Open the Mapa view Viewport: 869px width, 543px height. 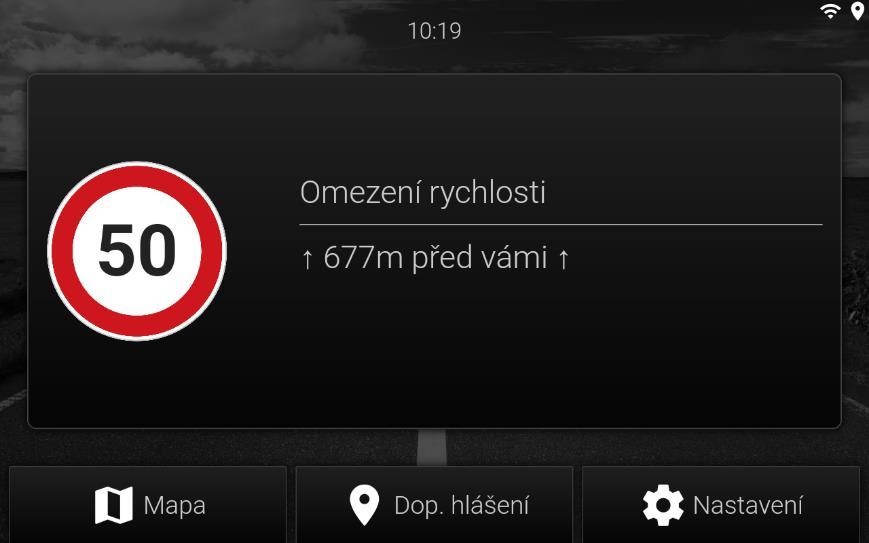pyautogui.click(x=148, y=505)
